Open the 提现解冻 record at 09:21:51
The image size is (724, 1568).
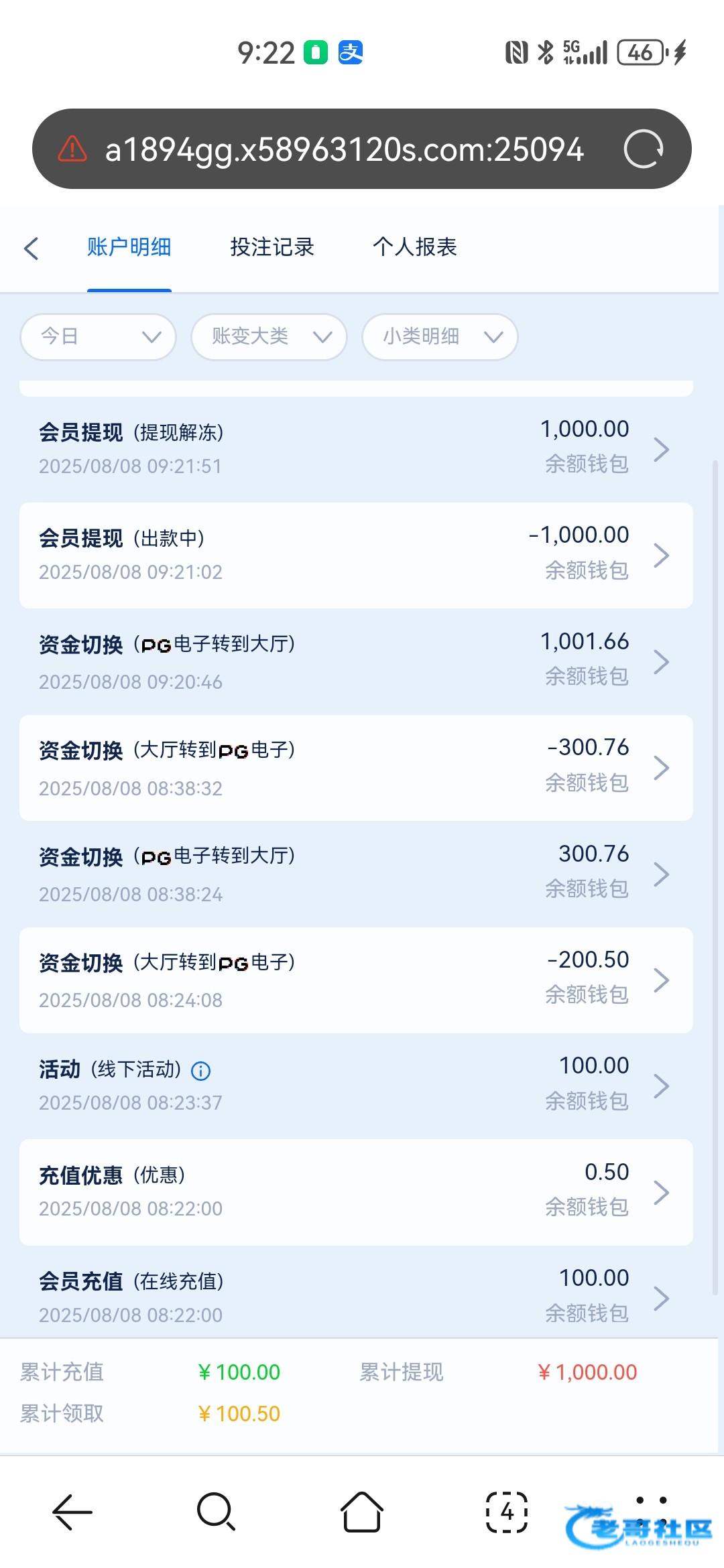tap(356, 449)
